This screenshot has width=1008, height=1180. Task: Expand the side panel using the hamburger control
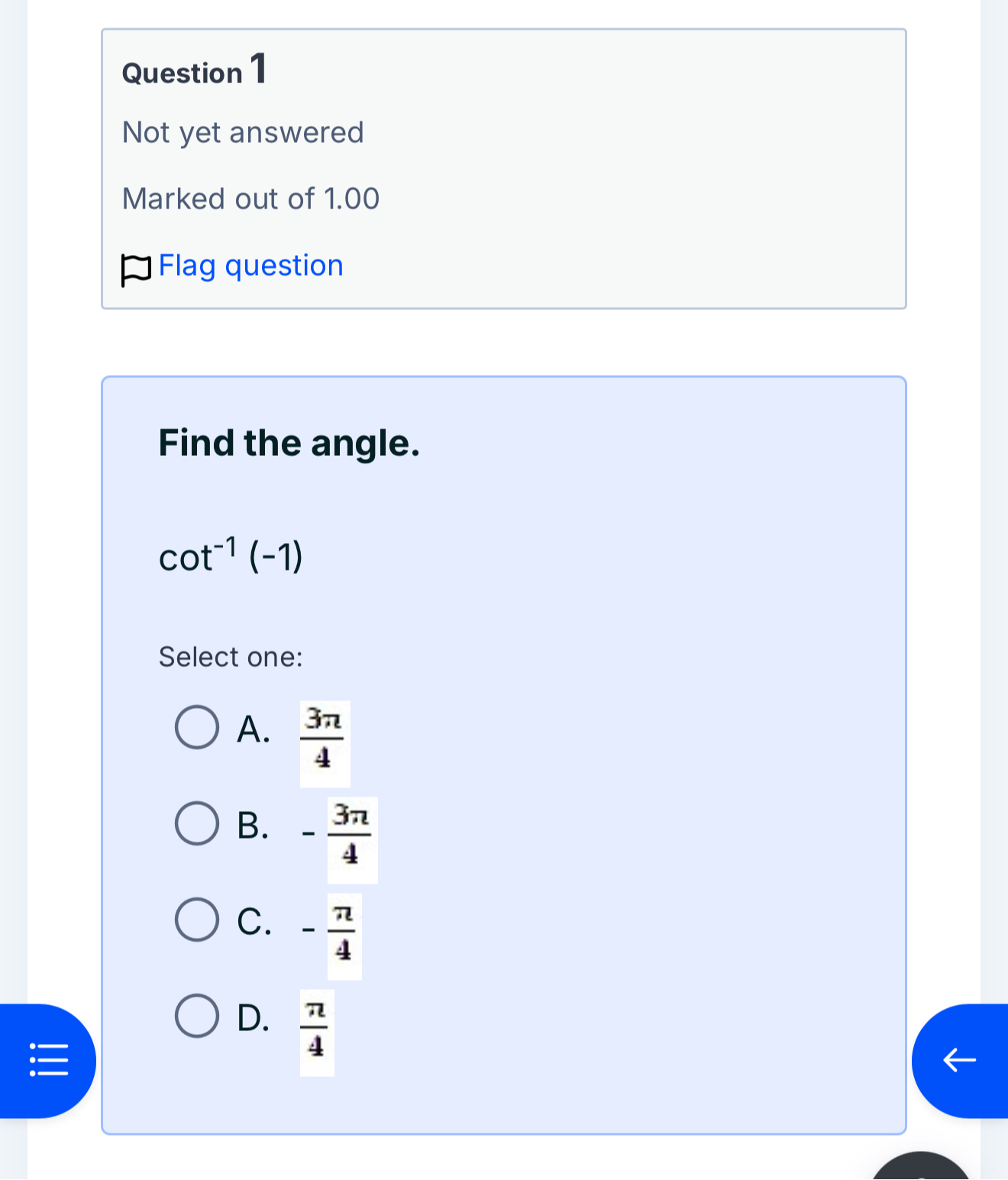coord(47,1060)
